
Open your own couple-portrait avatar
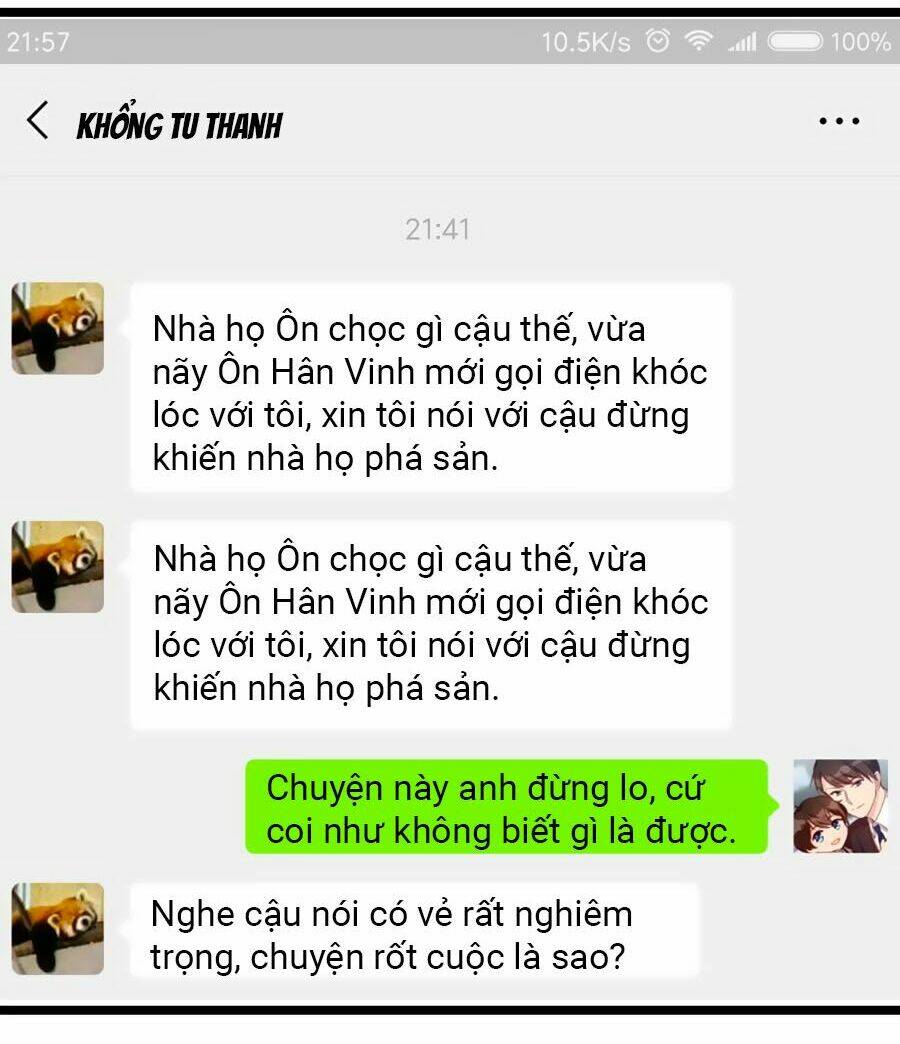click(840, 805)
